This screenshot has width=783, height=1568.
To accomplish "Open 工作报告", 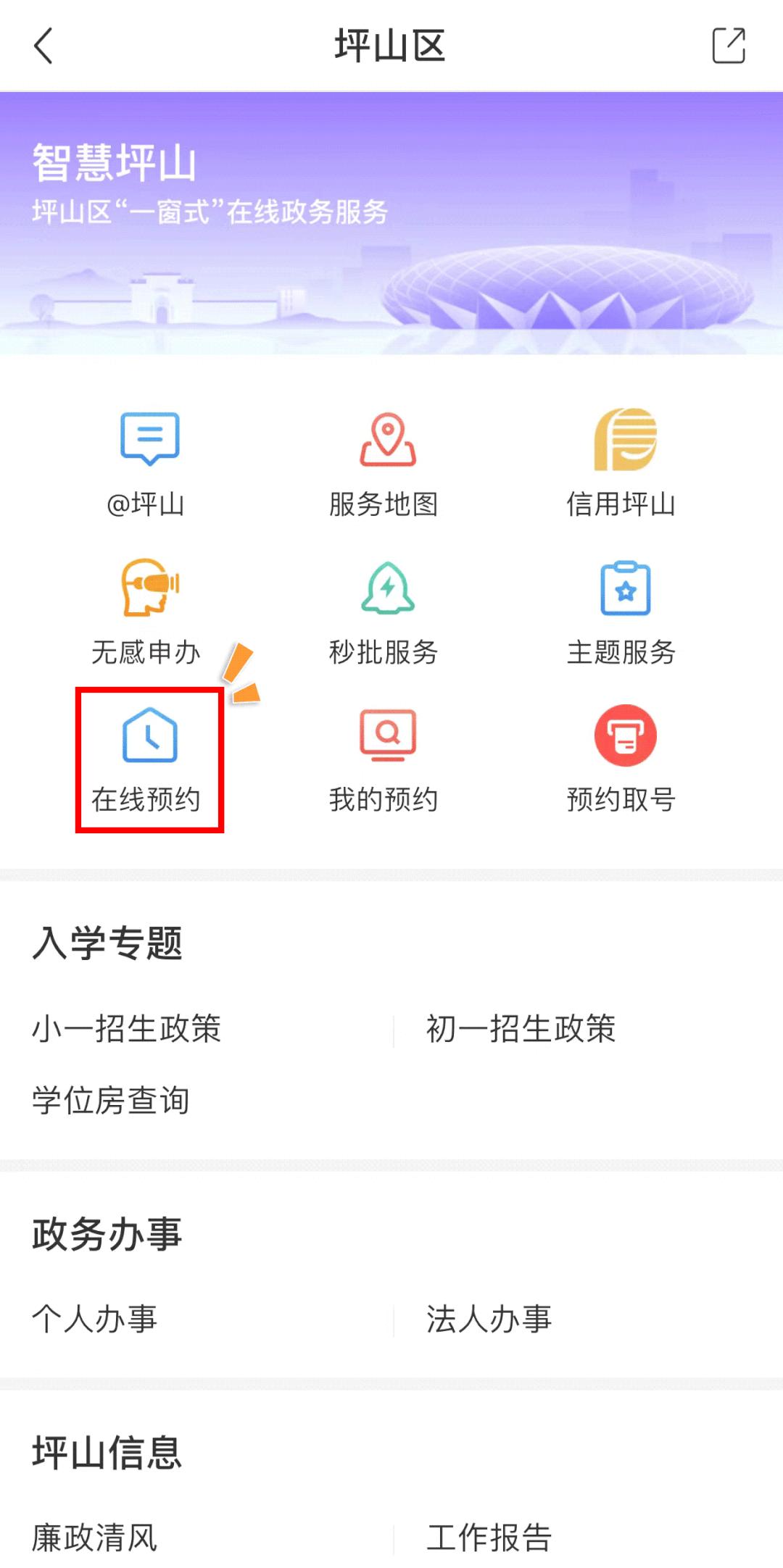I will (489, 1538).
